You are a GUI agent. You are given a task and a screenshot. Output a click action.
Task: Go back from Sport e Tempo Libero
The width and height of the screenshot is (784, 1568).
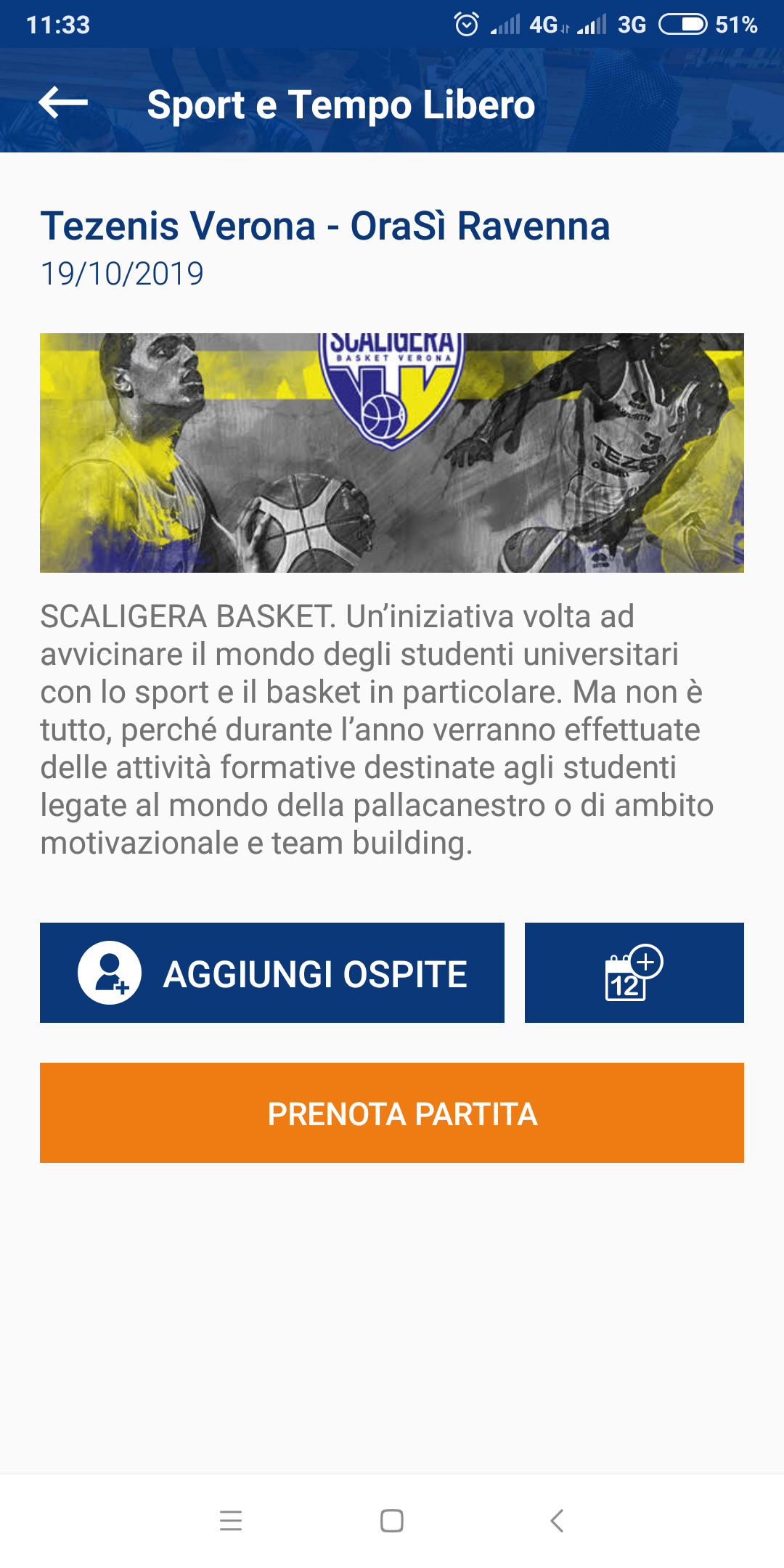pos(63,103)
